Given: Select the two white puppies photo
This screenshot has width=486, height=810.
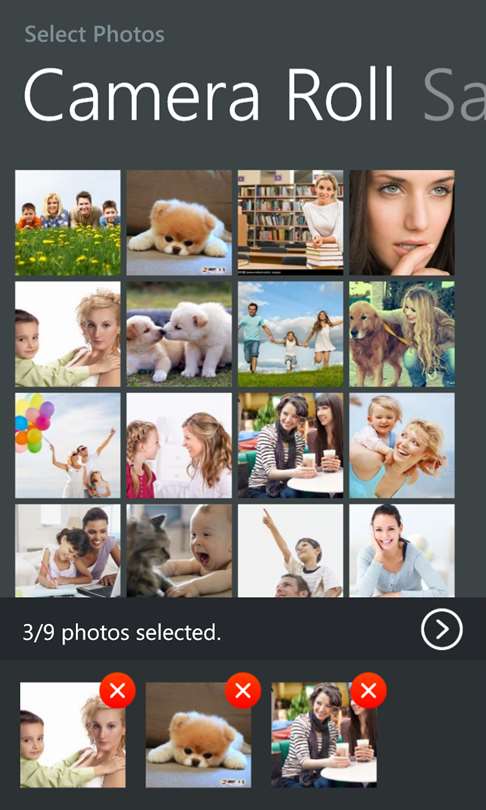Looking at the screenshot, I should (x=179, y=334).
